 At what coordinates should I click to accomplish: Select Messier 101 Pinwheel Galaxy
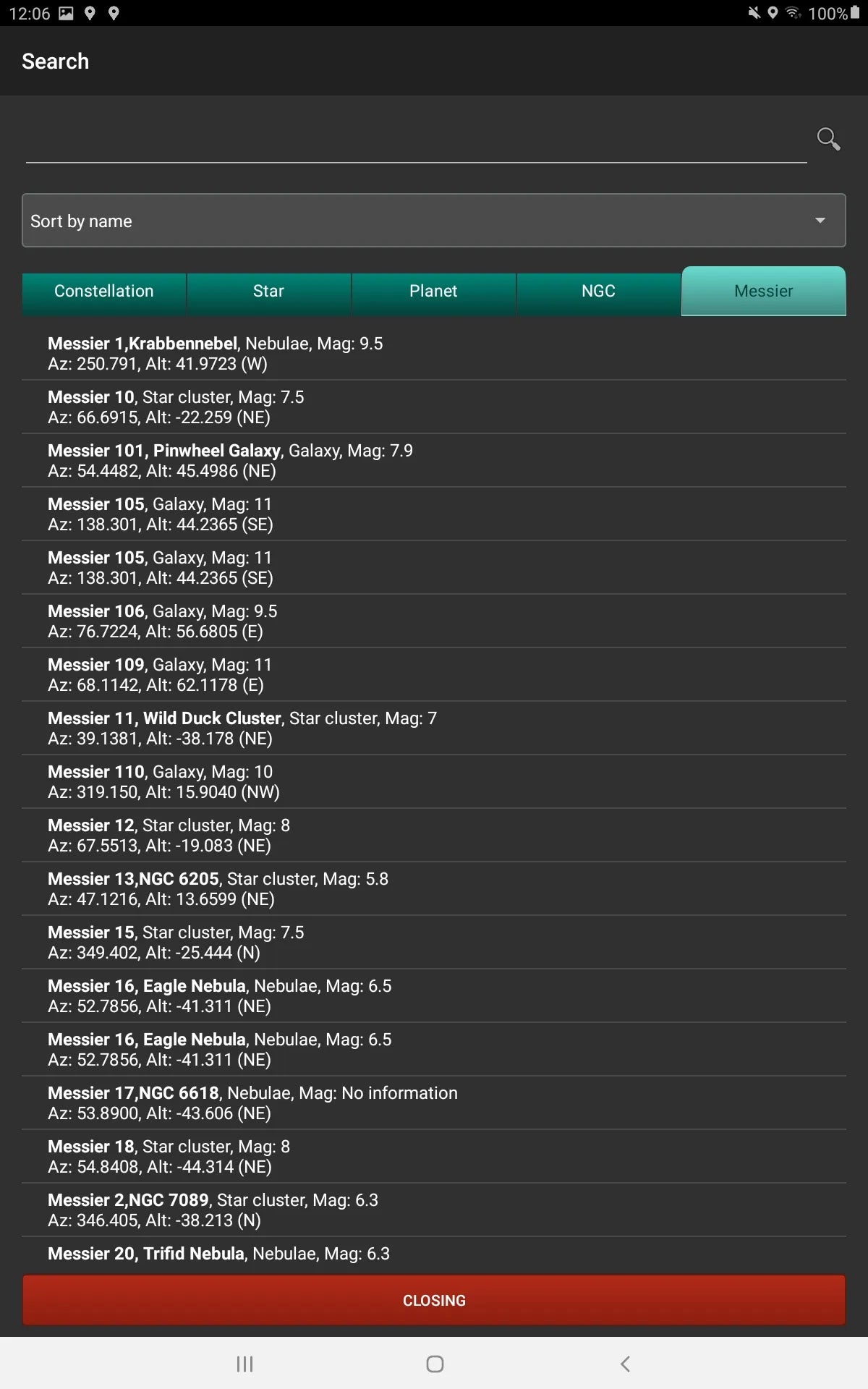click(x=434, y=460)
